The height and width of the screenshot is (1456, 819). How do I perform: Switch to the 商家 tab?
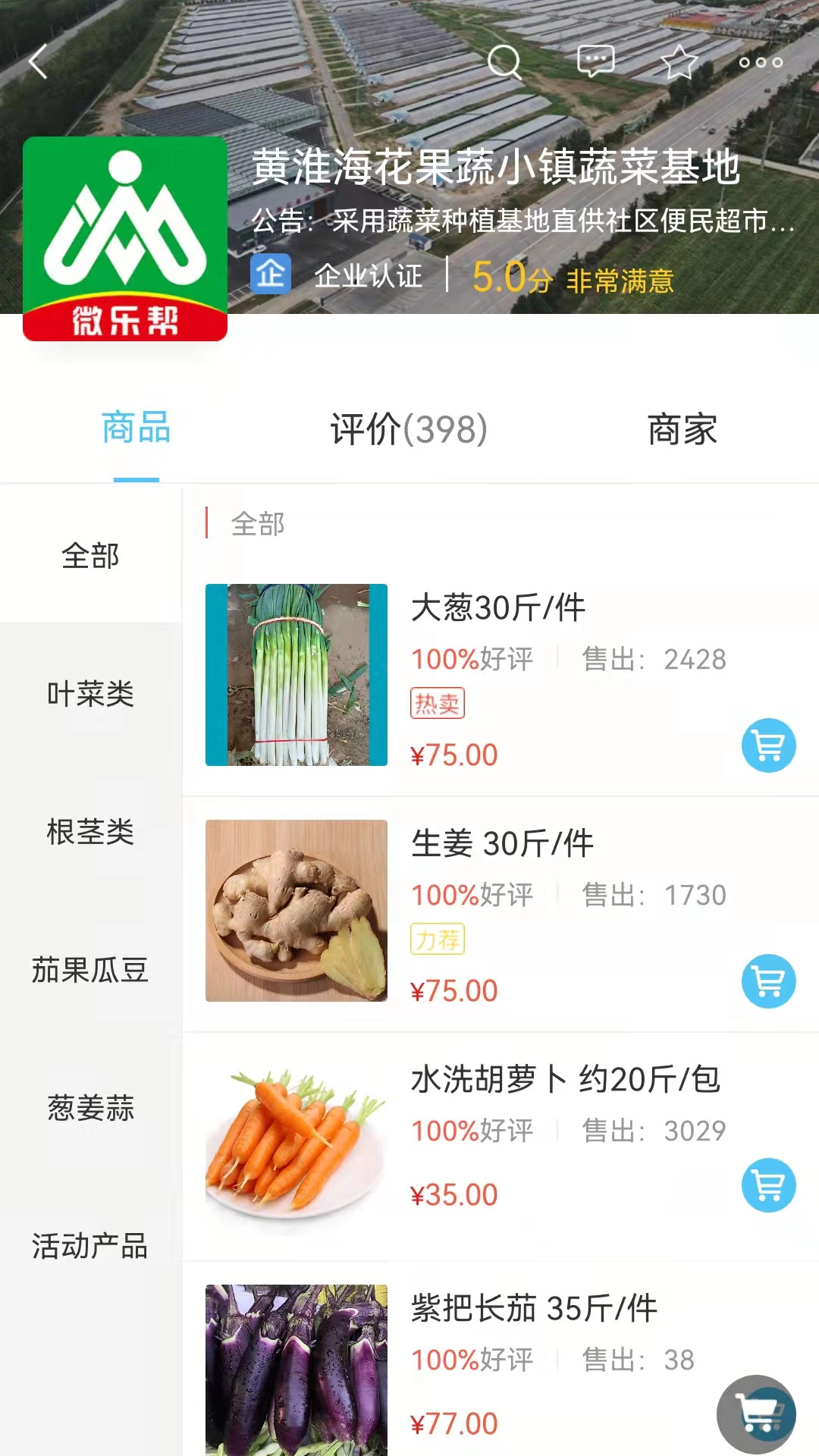point(681,429)
